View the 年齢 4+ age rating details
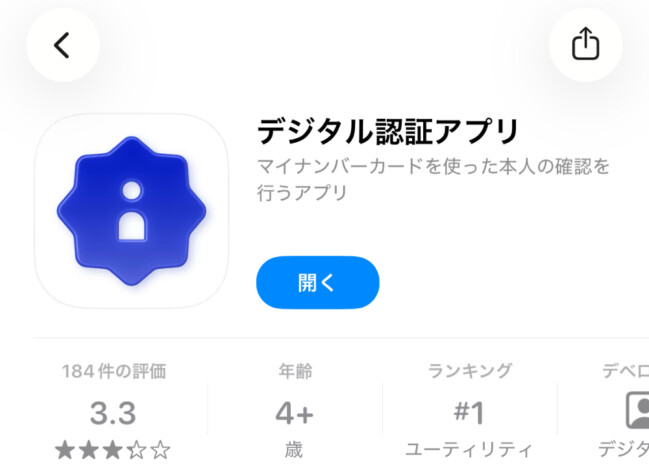The height and width of the screenshot is (468, 649). tap(295, 410)
